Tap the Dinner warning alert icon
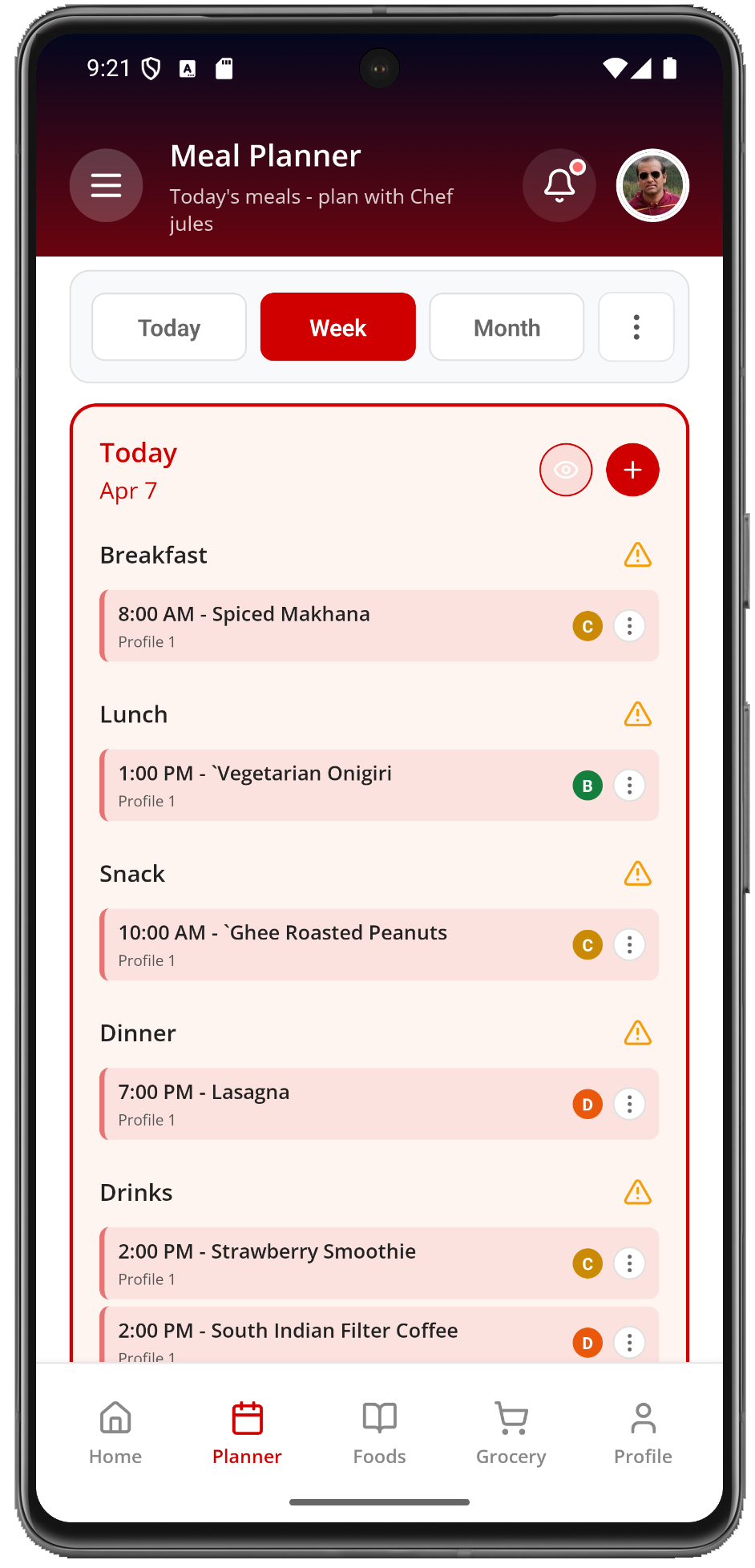This screenshot has width=755, height=1568. (637, 1033)
